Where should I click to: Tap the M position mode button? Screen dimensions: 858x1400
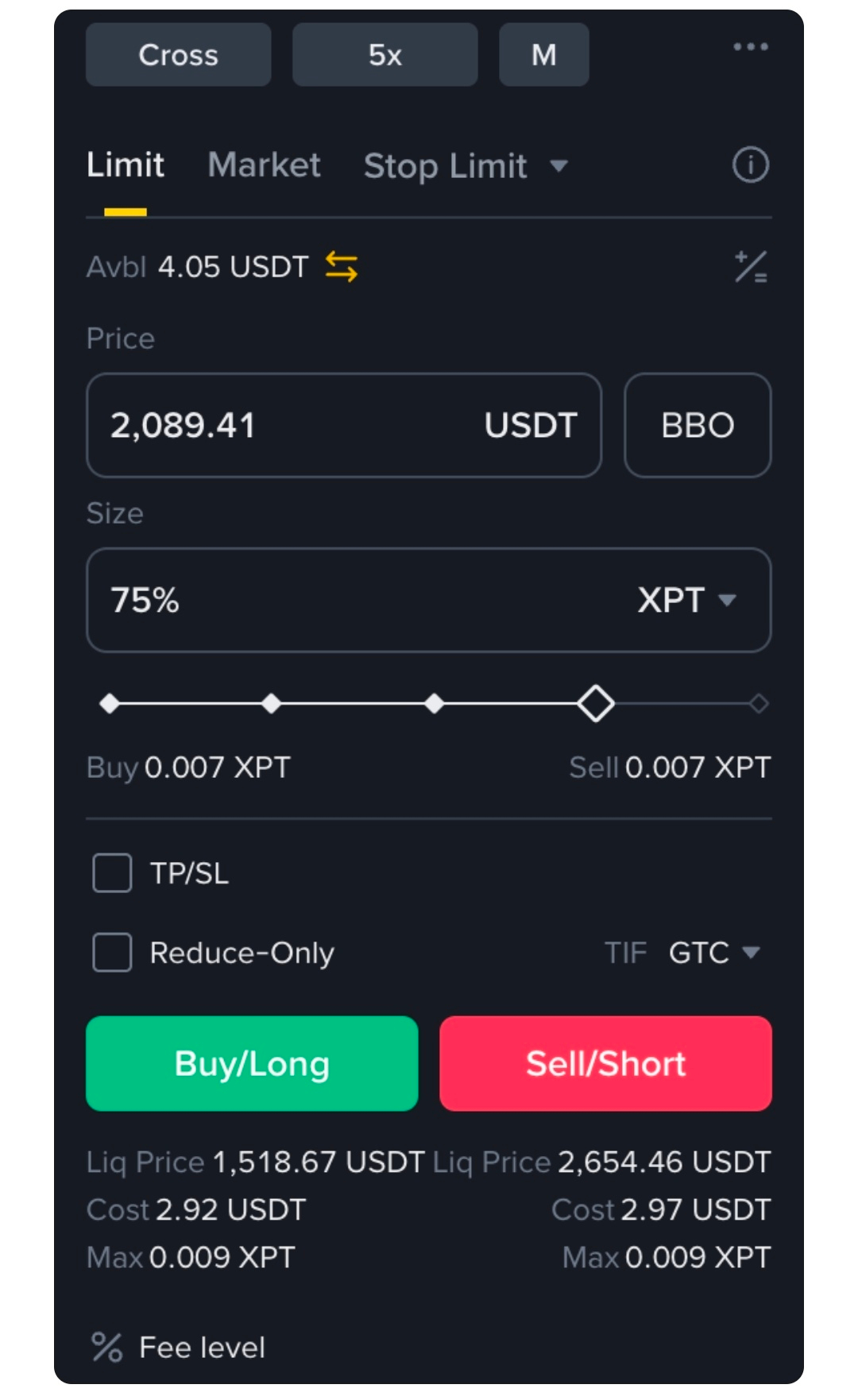(x=543, y=55)
